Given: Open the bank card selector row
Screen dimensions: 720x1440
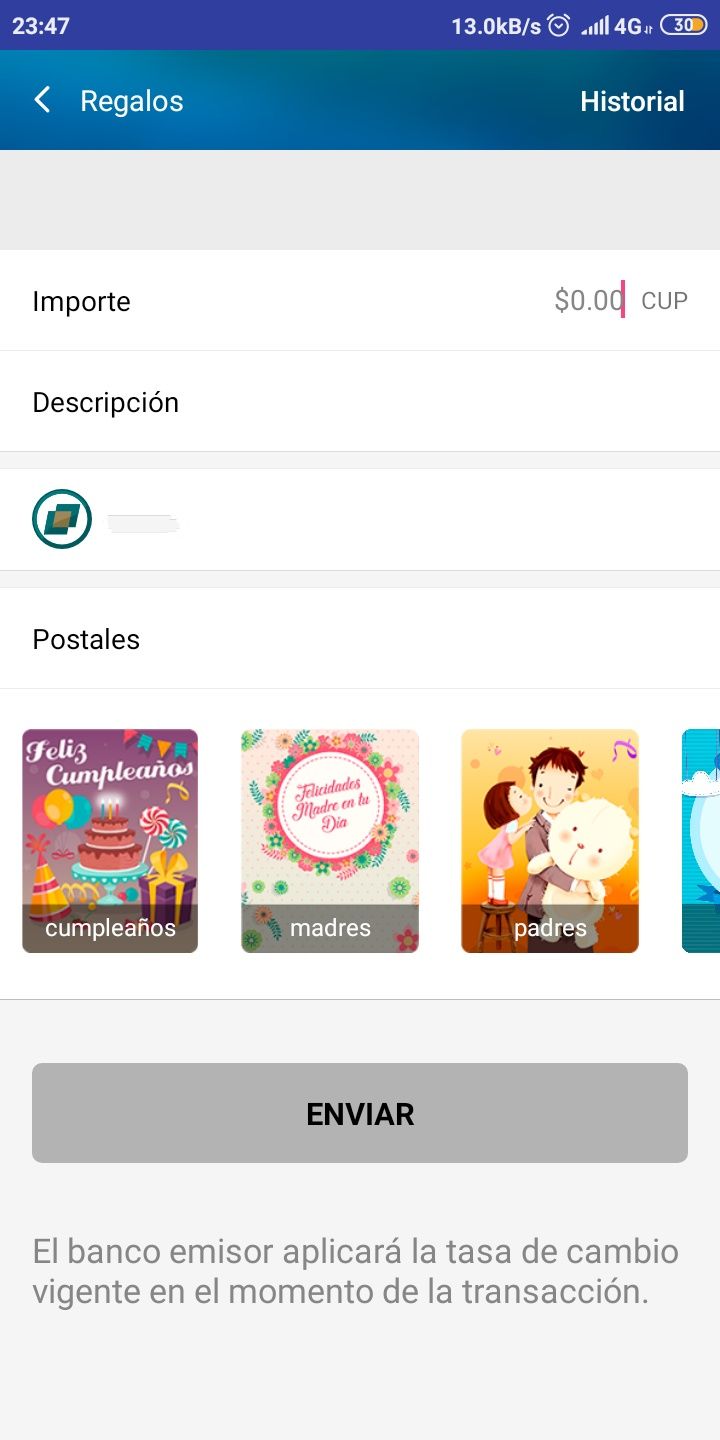Looking at the screenshot, I should click(360, 520).
